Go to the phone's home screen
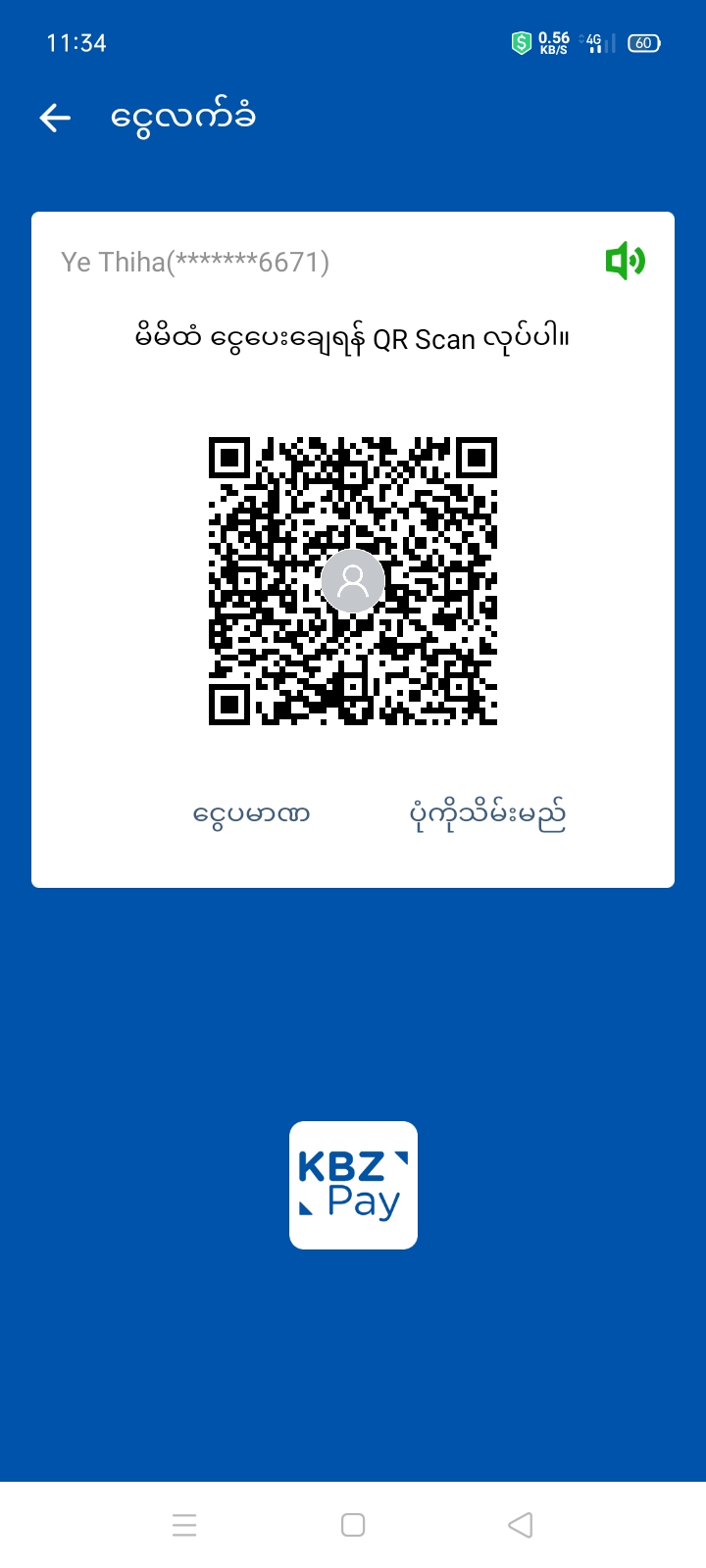706x1568 pixels. [353, 1525]
